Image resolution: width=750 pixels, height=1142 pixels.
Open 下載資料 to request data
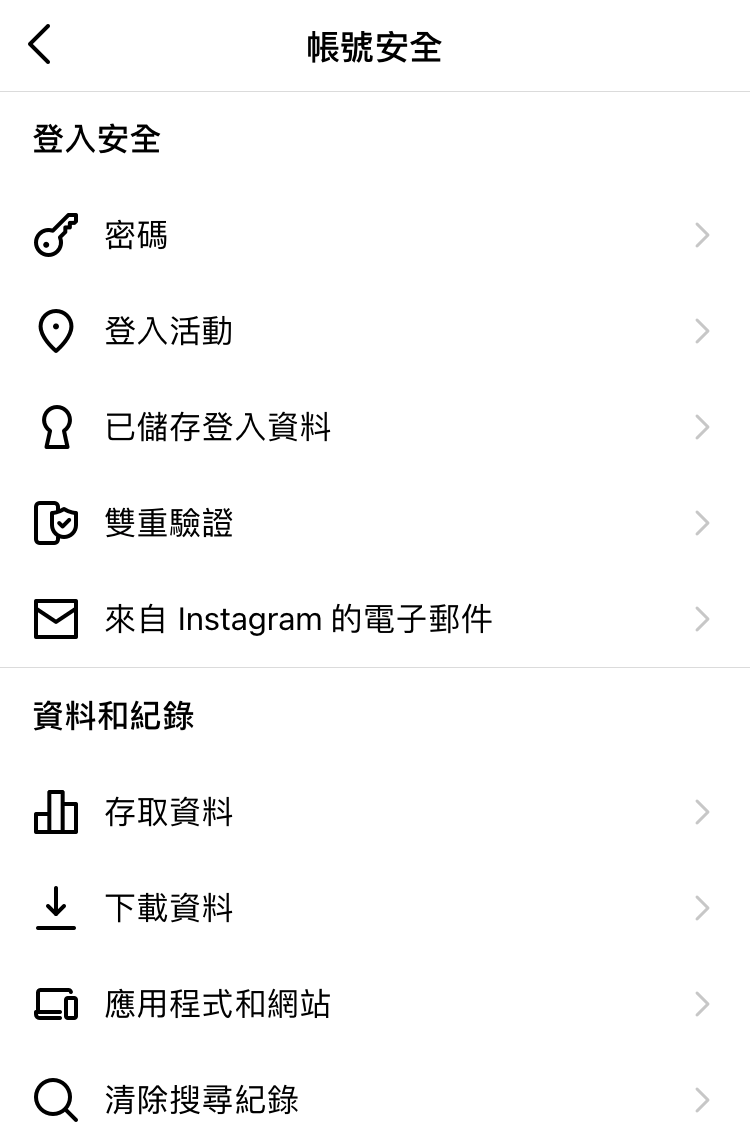[168, 908]
